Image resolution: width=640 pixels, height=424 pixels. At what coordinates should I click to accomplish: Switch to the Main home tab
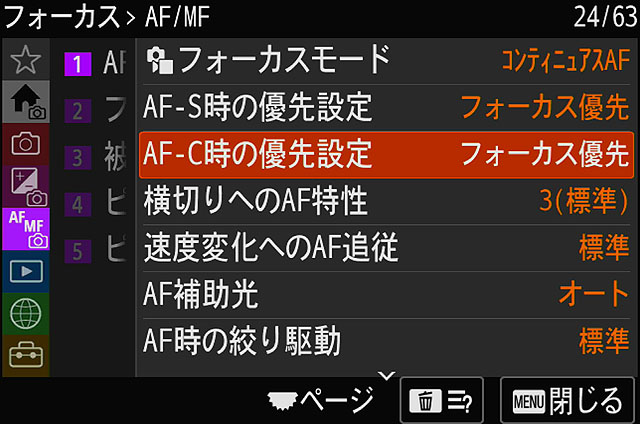(24, 101)
